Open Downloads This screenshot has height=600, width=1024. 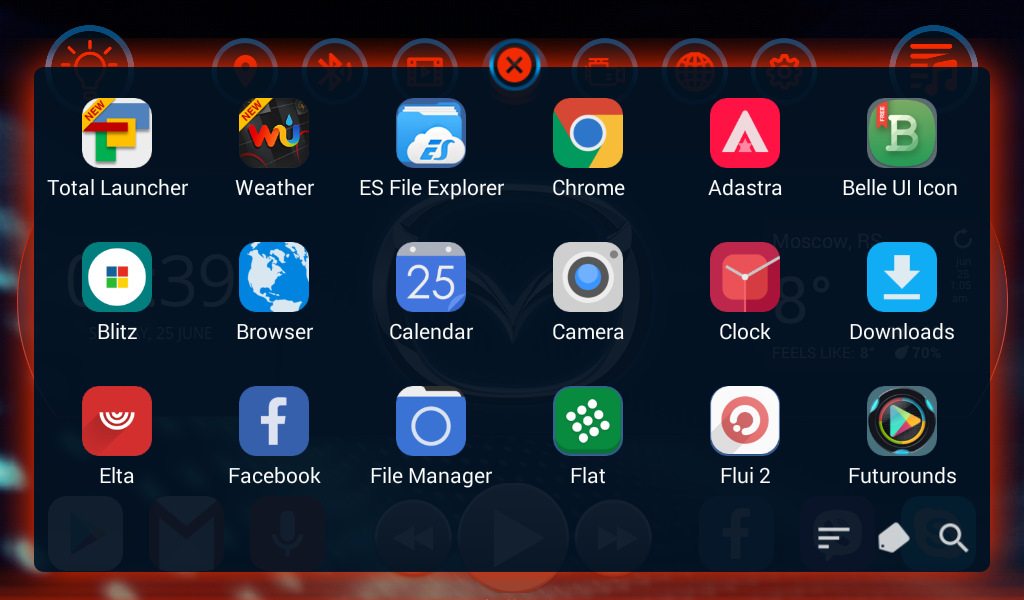tap(901, 278)
